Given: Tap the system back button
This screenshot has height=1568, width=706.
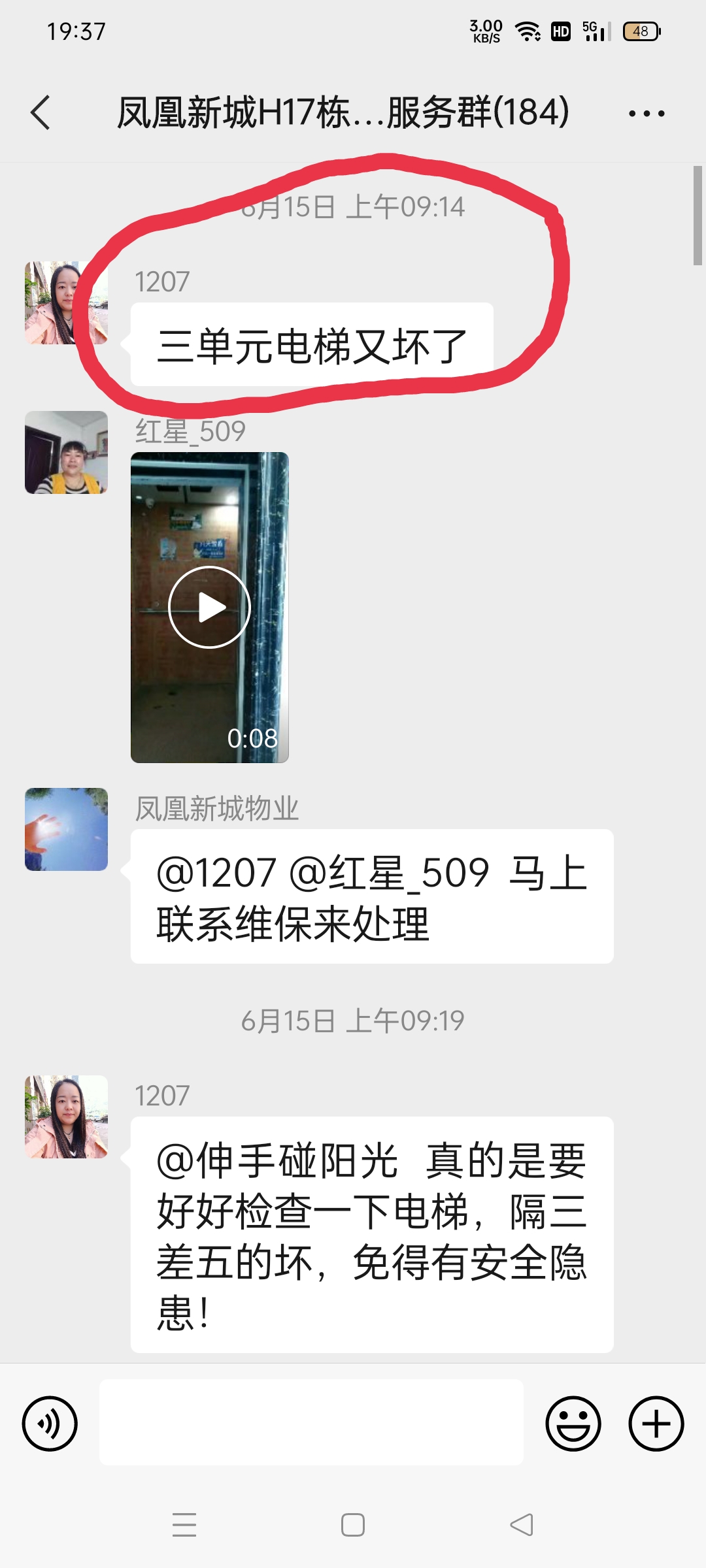Looking at the screenshot, I should [521, 1525].
